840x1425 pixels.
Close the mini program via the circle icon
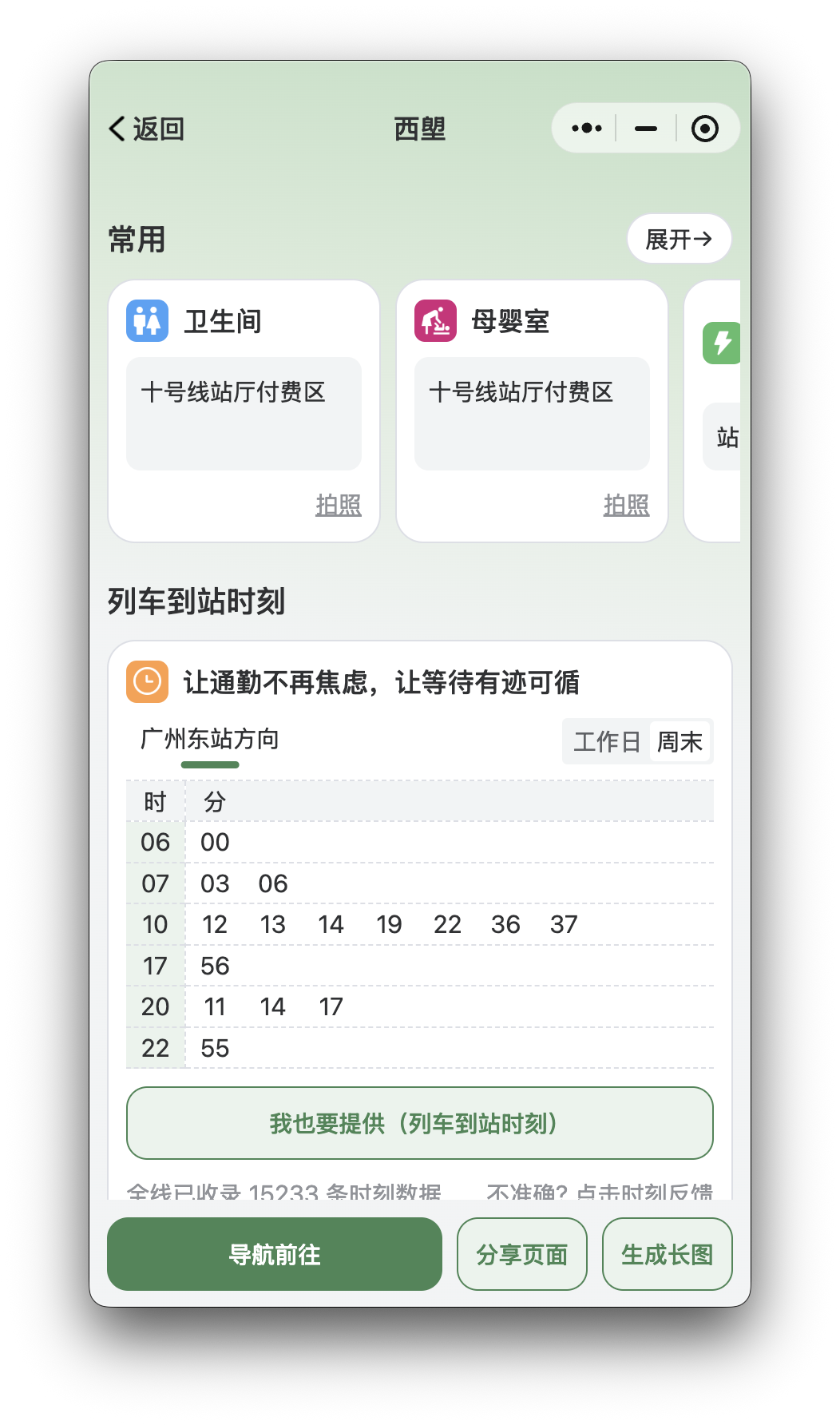(704, 128)
